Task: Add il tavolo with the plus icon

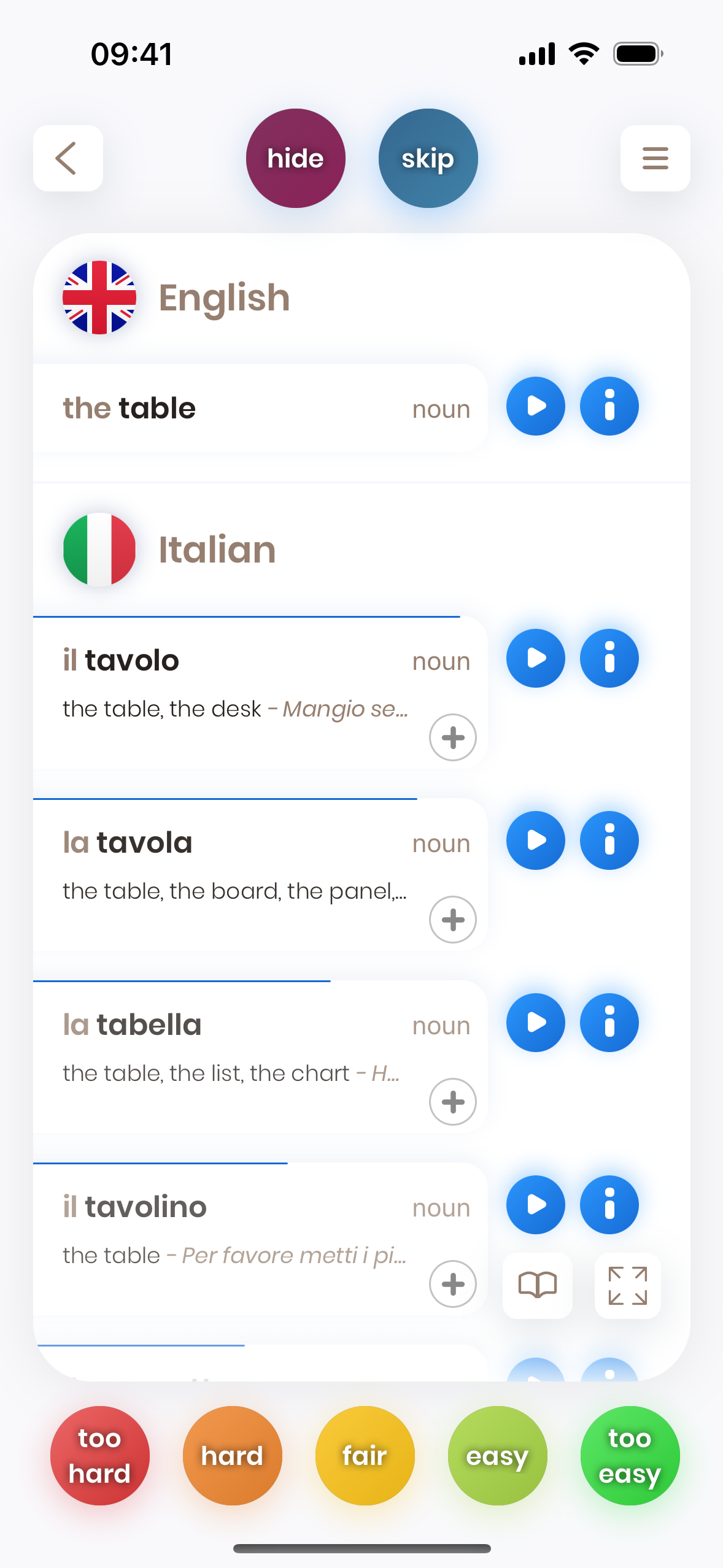Action: pyautogui.click(x=453, y=737)
